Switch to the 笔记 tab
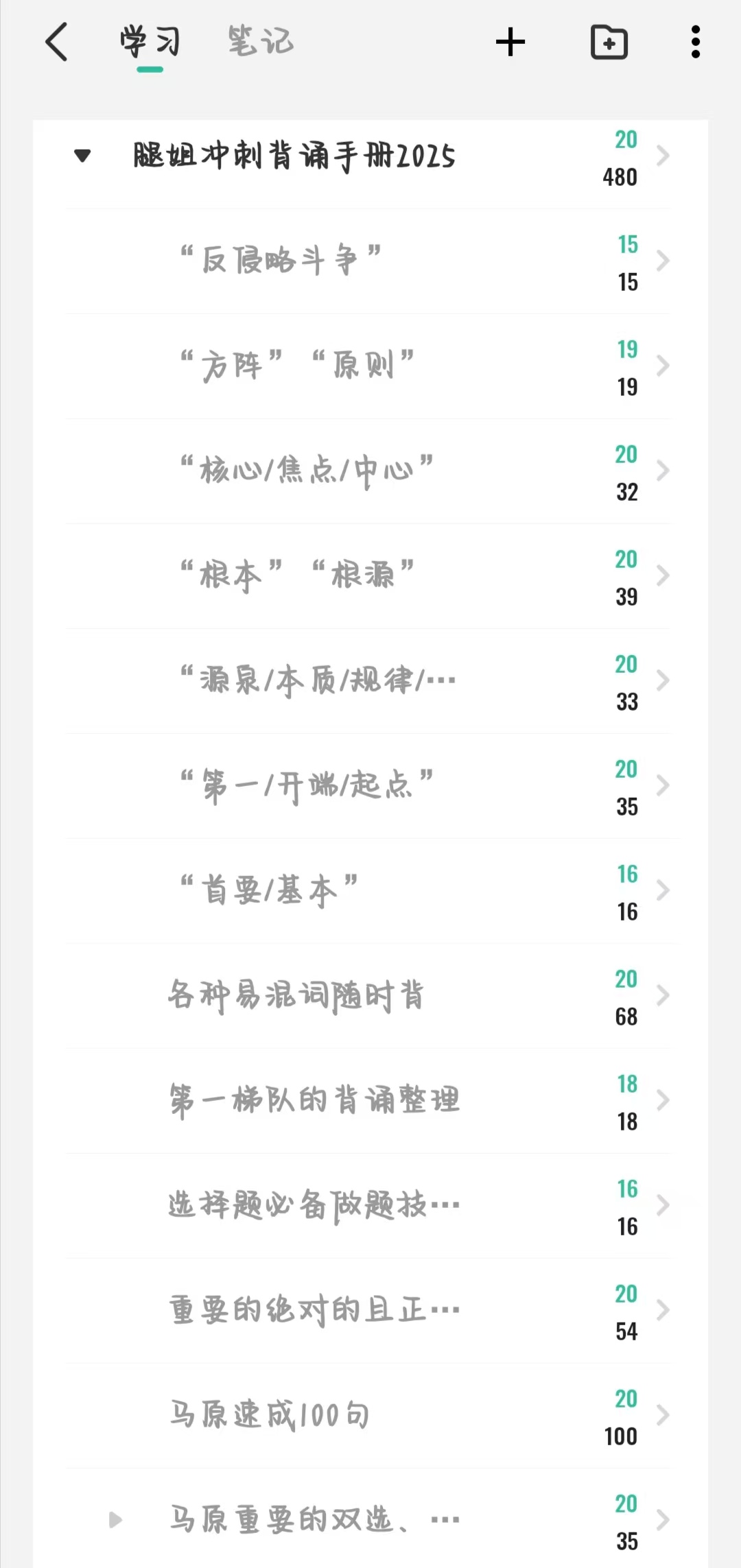Viewport: 741px width, 1568px height. tap(261, 41)
